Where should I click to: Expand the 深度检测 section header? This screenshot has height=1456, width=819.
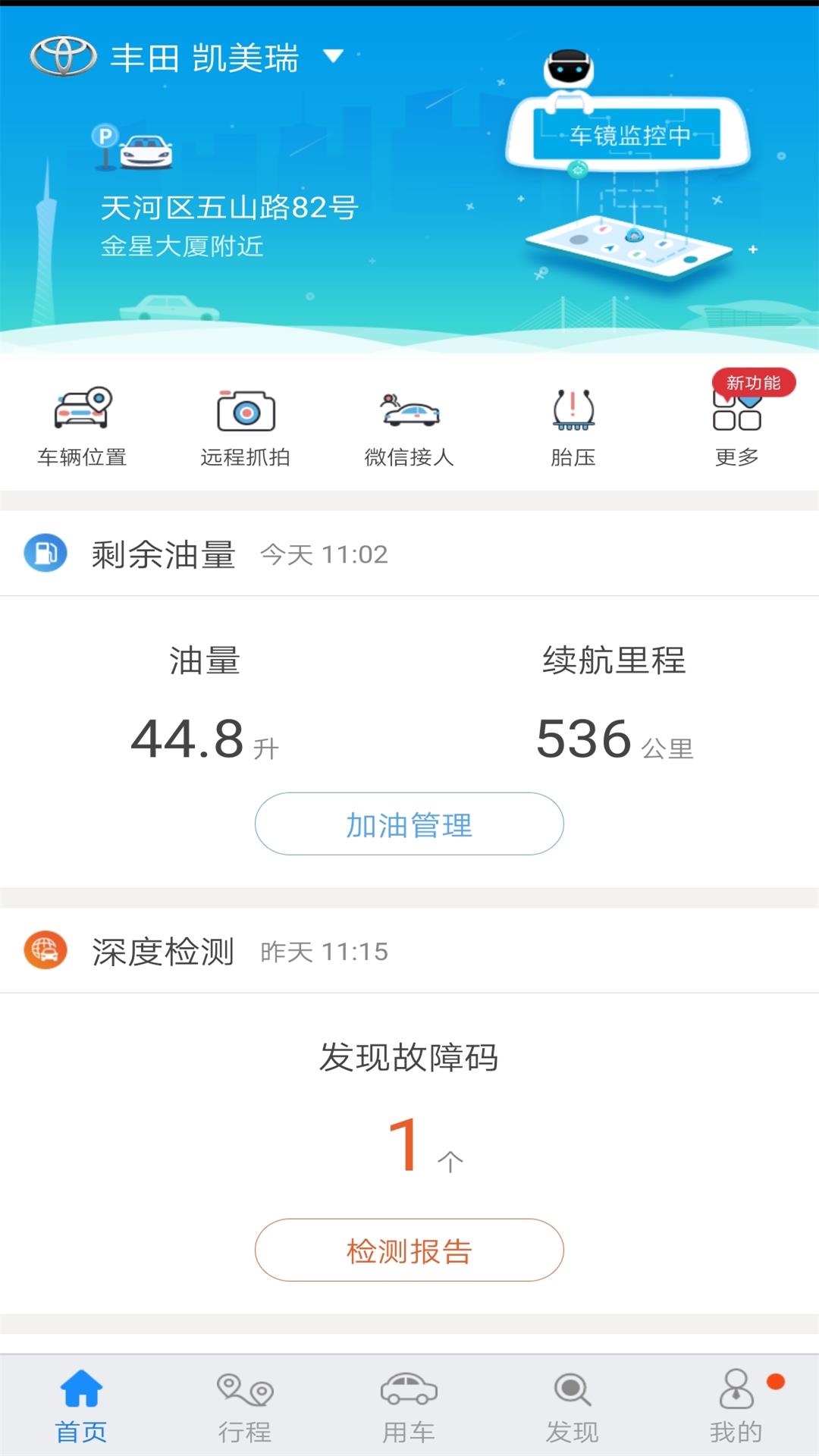point(163,950)
